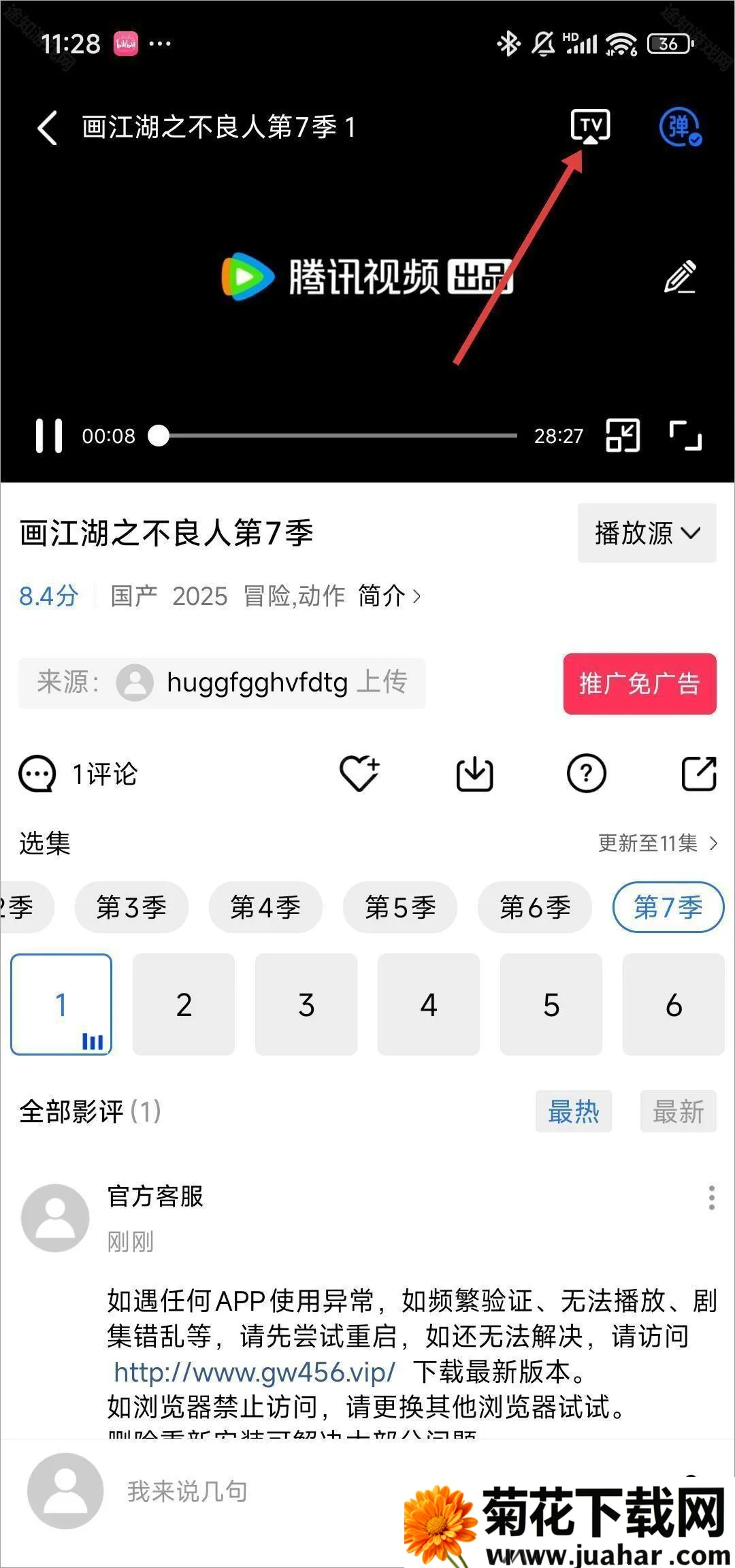
Task: Share this video
Action: click(x=699, y=774)
